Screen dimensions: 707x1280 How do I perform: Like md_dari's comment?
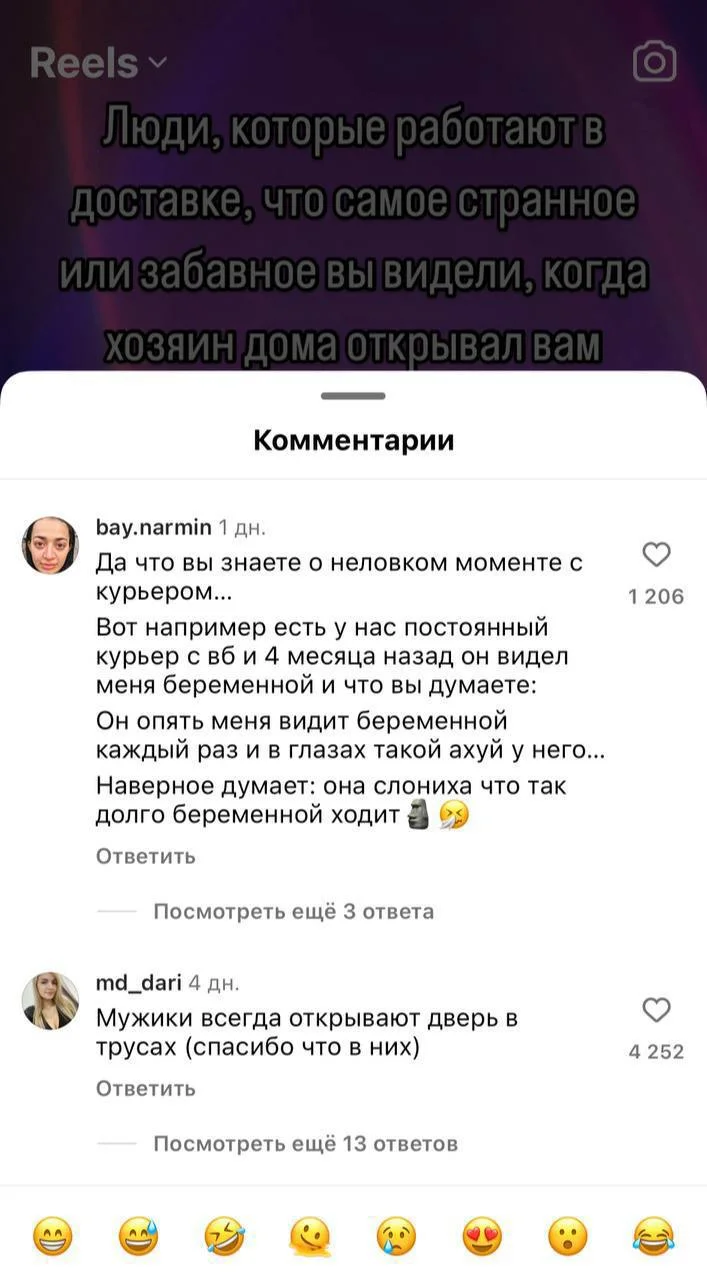tap(655, 1011)
